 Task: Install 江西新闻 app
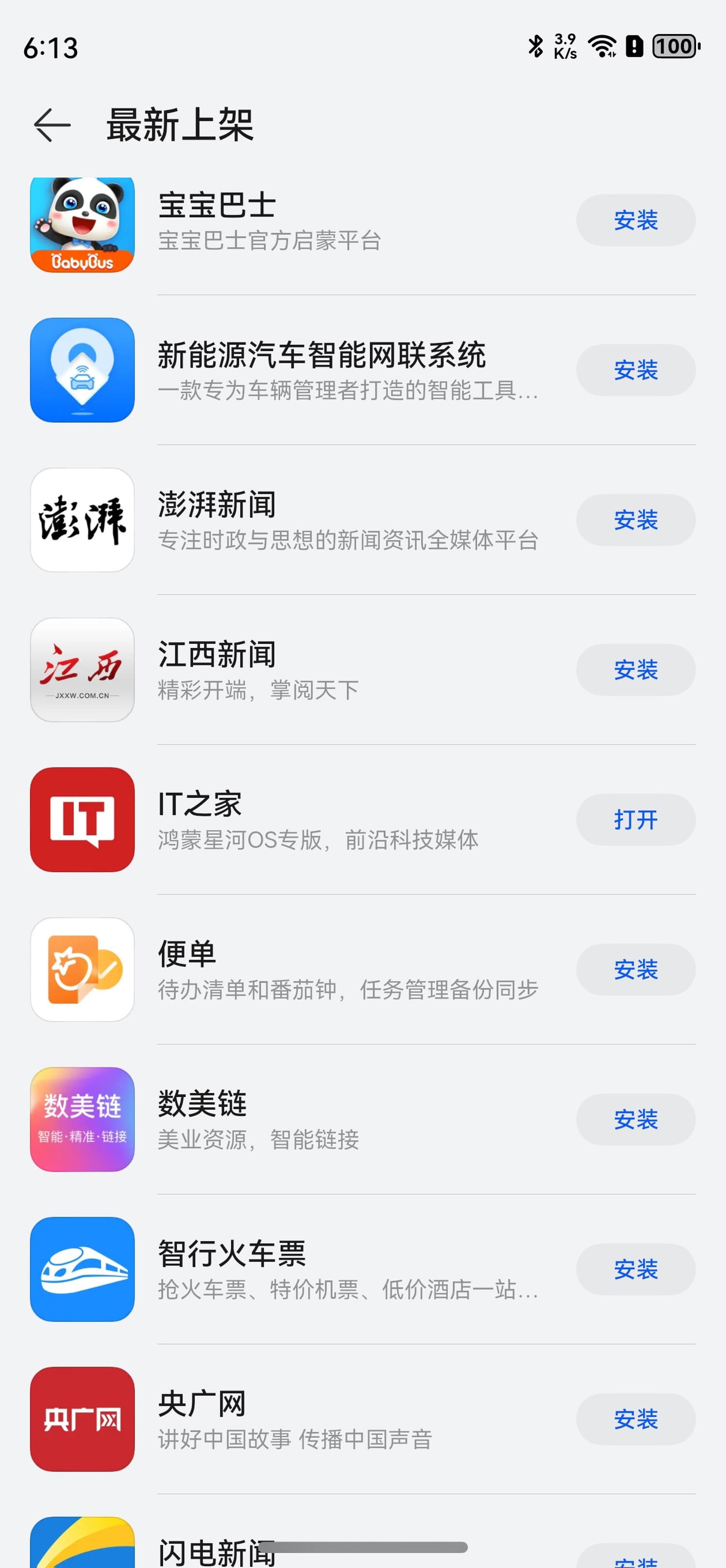pos(635,670)
